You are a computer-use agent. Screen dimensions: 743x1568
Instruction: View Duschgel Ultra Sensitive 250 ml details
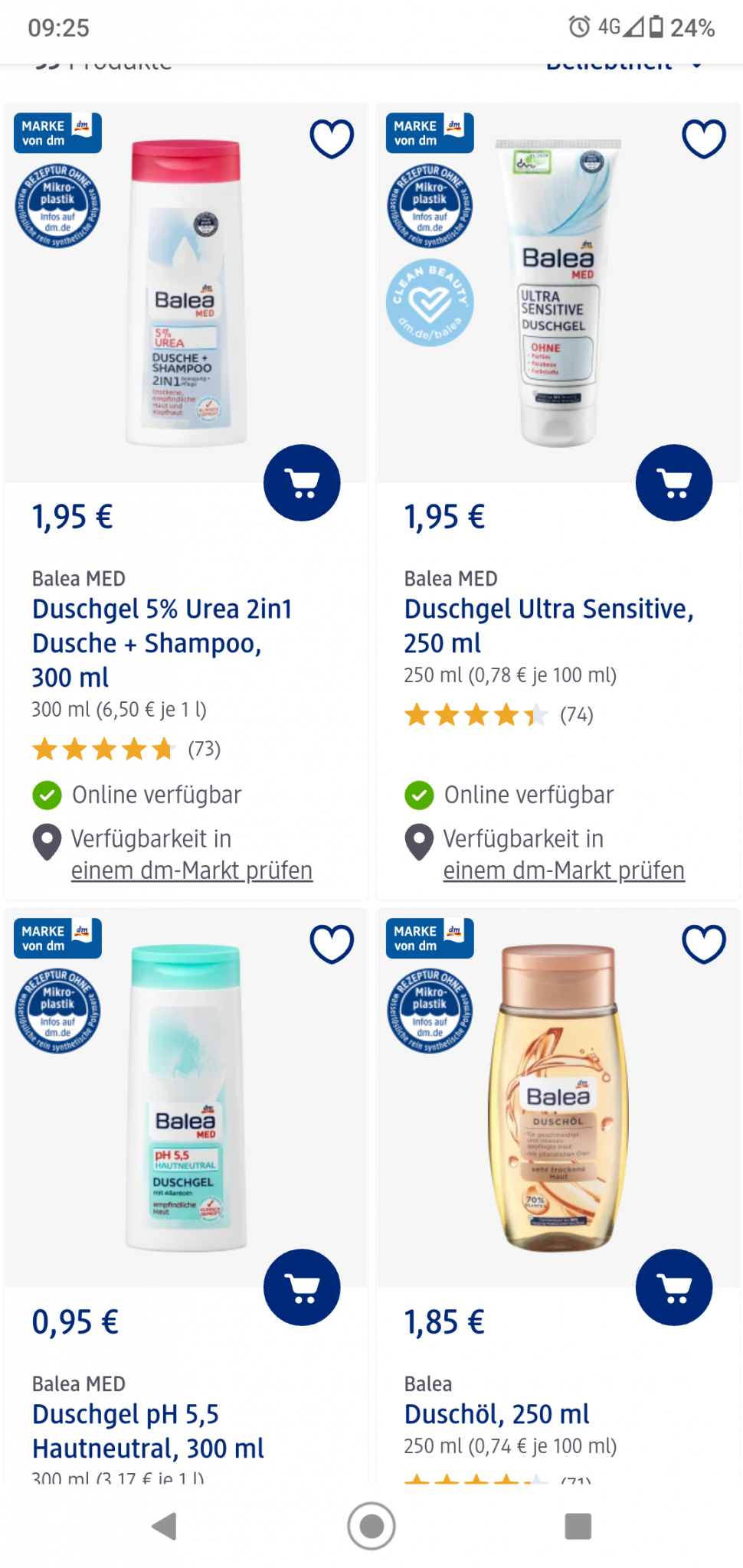tap(548, 626)
